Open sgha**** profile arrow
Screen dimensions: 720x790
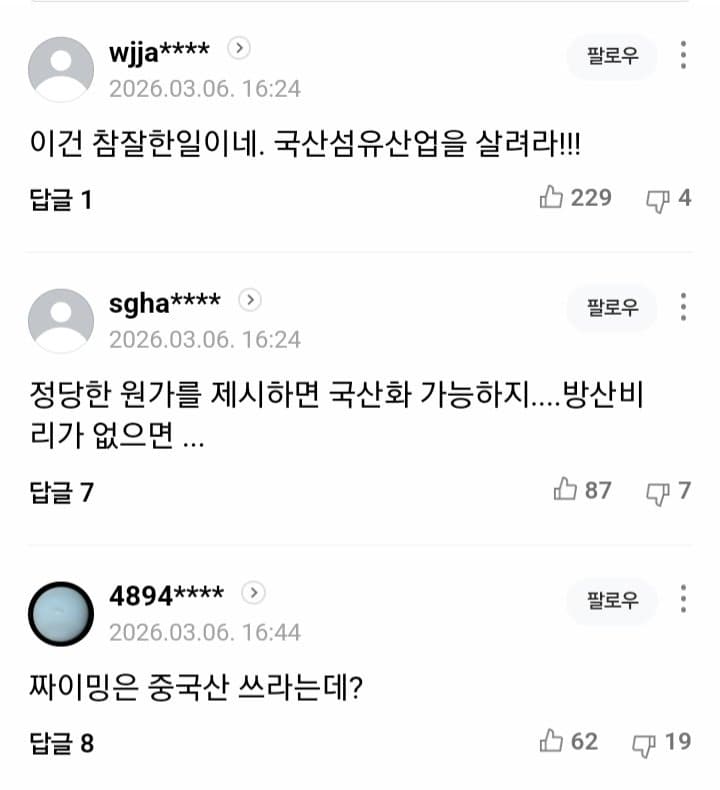[x=251, y=299]
